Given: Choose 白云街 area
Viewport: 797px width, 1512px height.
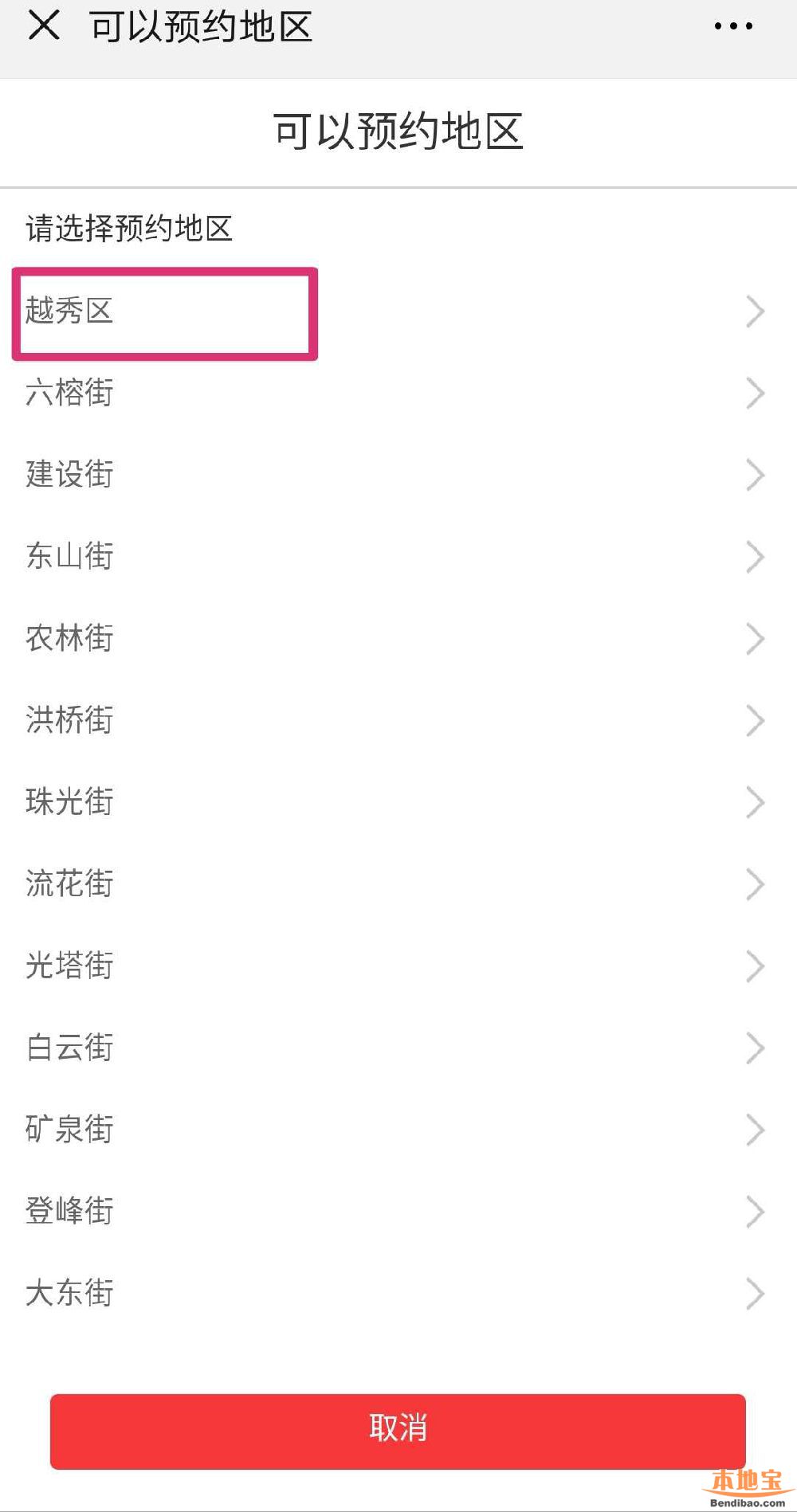Looking at the screenshot, I should click(398, 1048).
